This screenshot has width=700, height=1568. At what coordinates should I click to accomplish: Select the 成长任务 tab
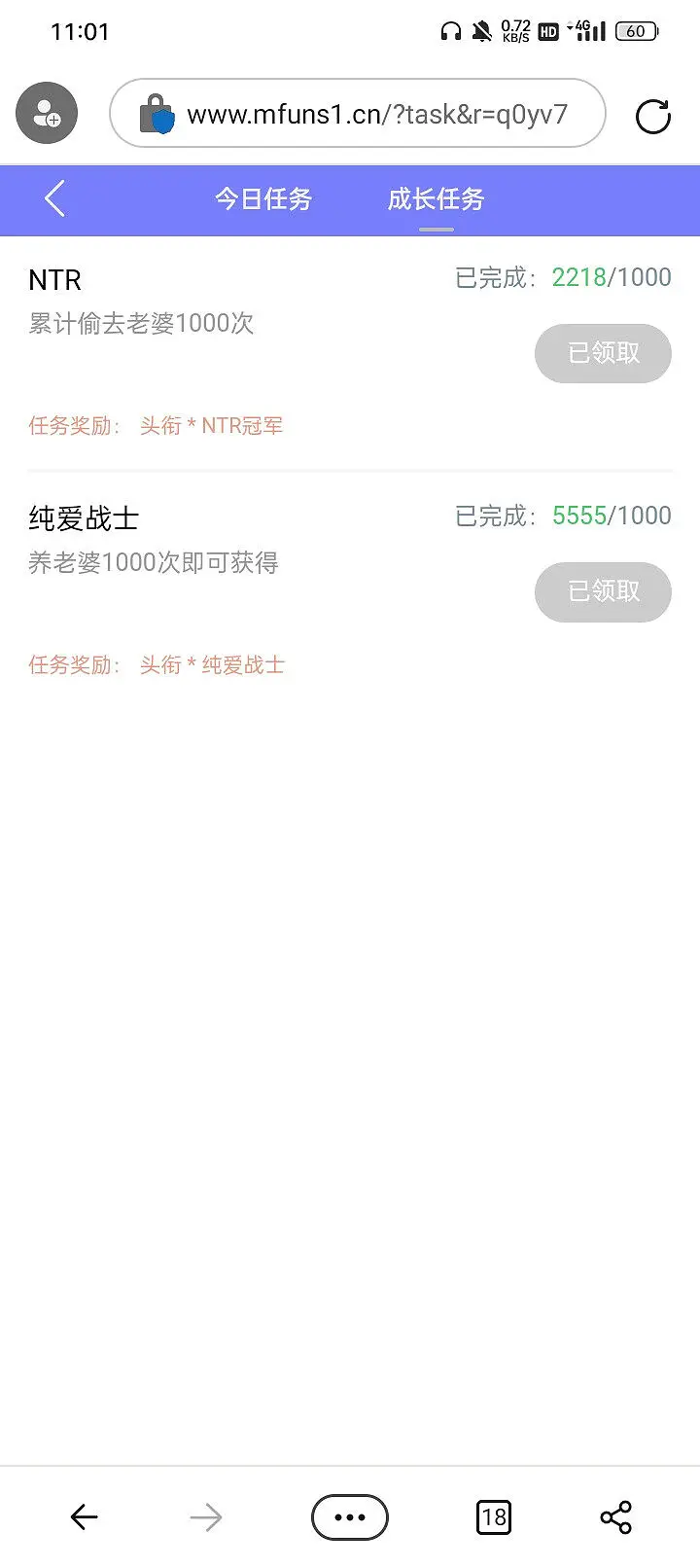tap(436, 199)
